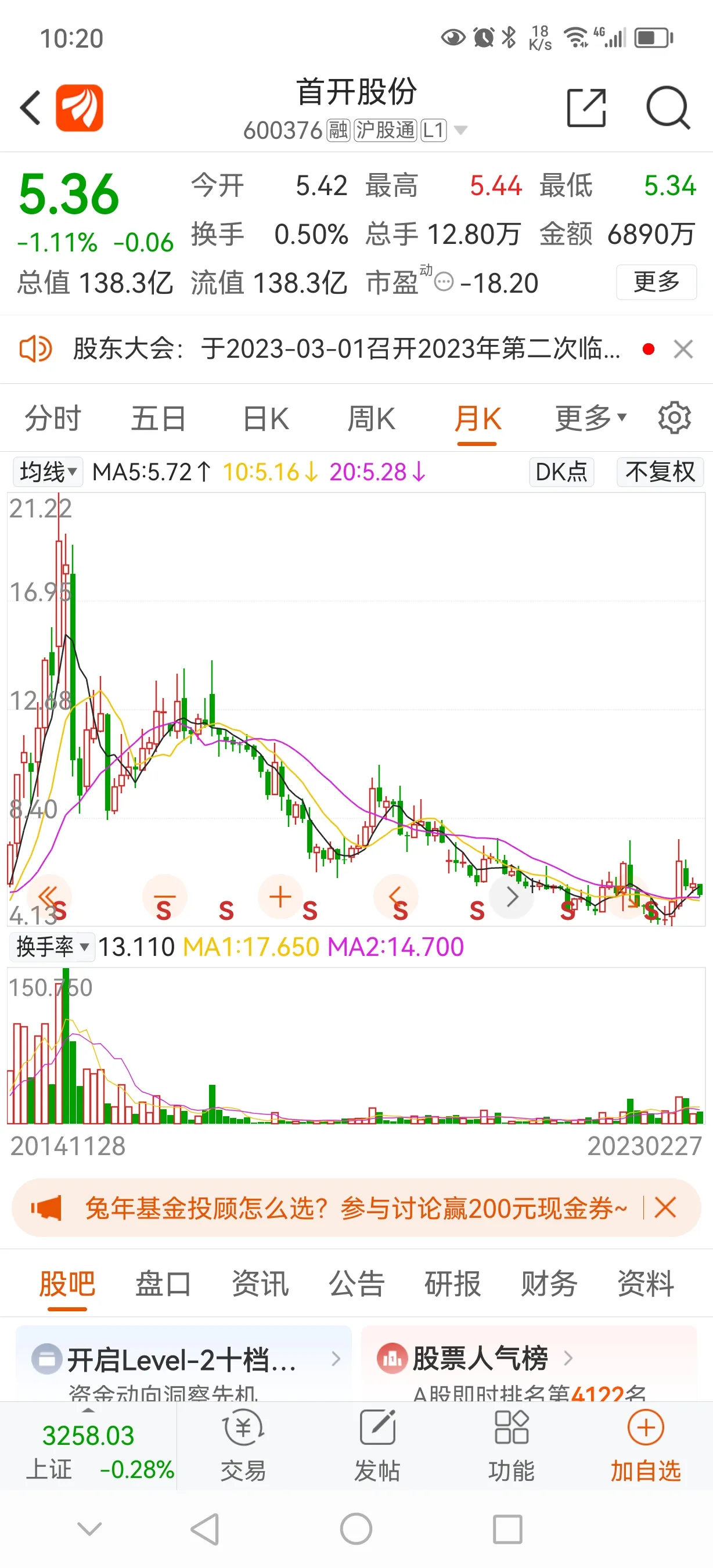This screenshot has height=1568, width=713.
Task: Open 股票人气榜 ranking card
Action: coord(529,1364)
